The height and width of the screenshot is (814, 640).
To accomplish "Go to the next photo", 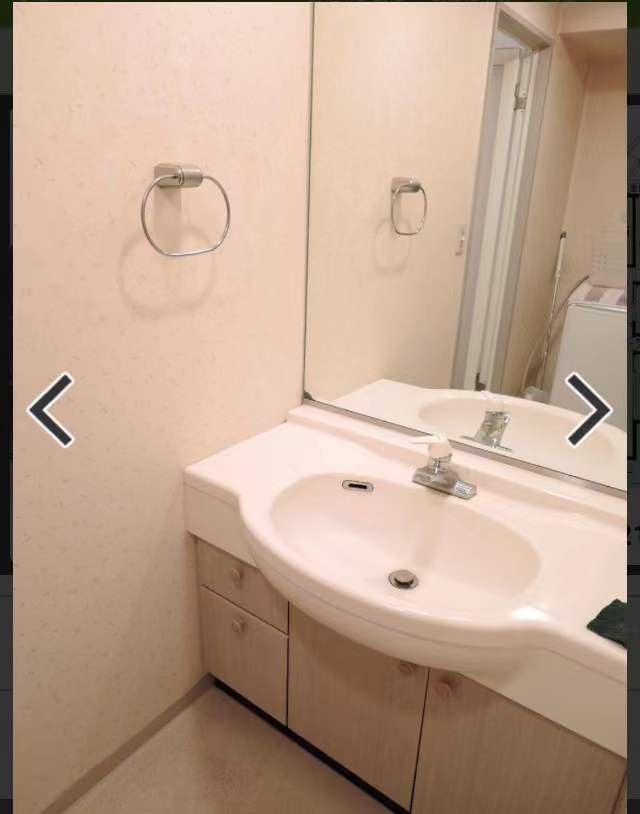I will pyautogui.click(x=588, y=409).
